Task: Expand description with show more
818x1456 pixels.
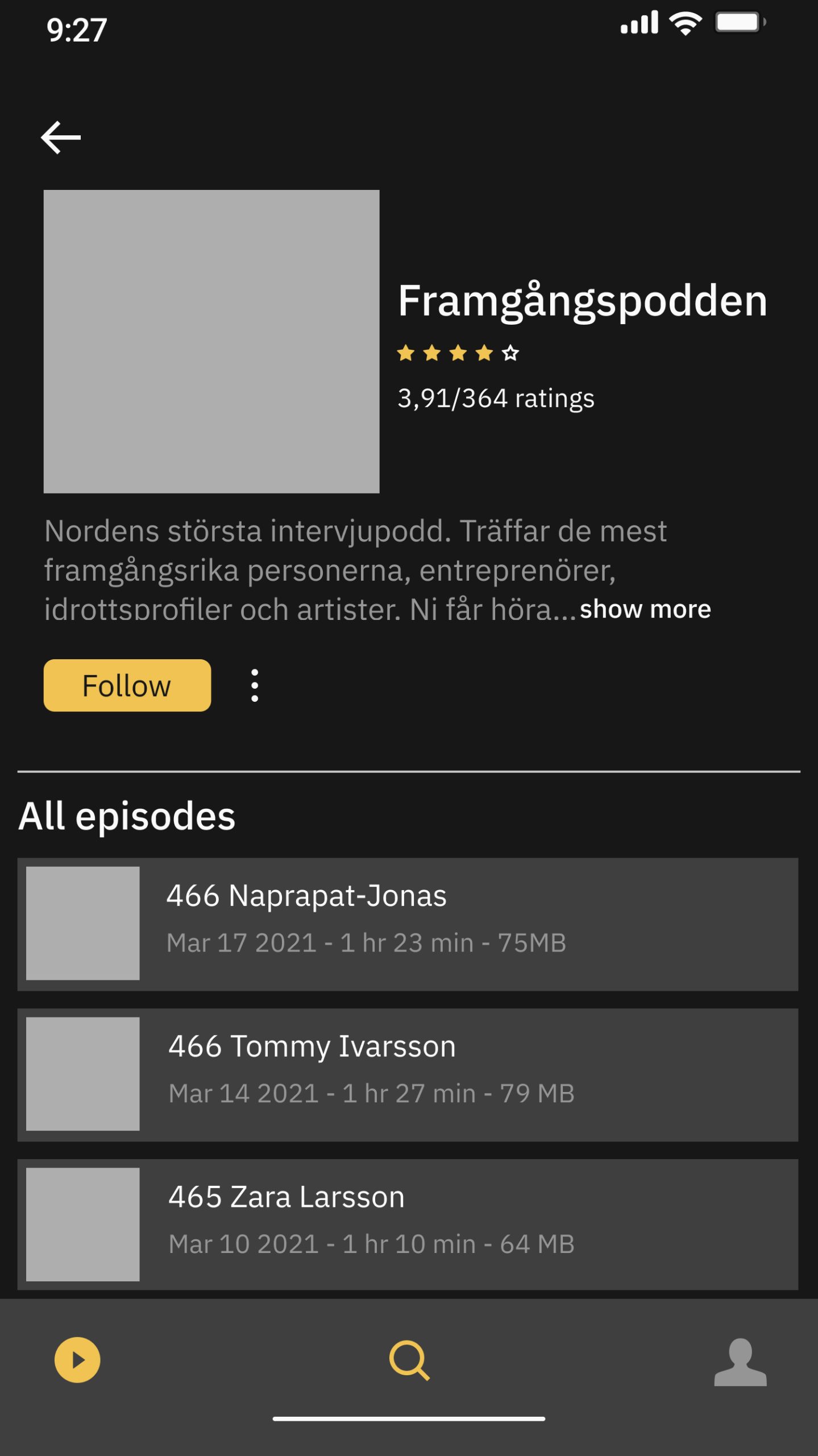Action: [x=645, y=609]
